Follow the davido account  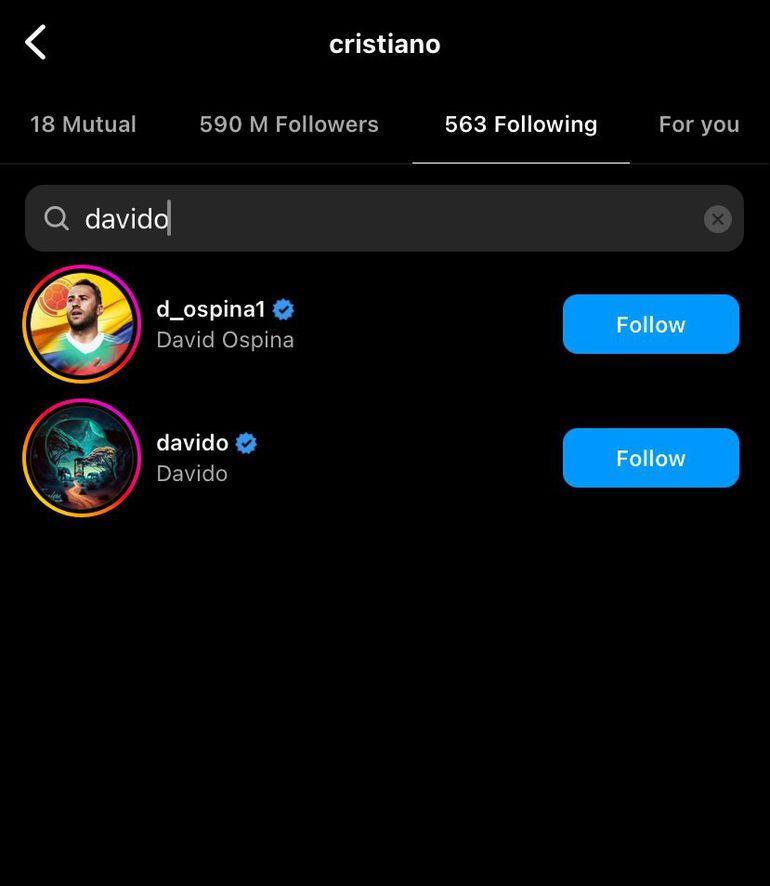point(650,458)
